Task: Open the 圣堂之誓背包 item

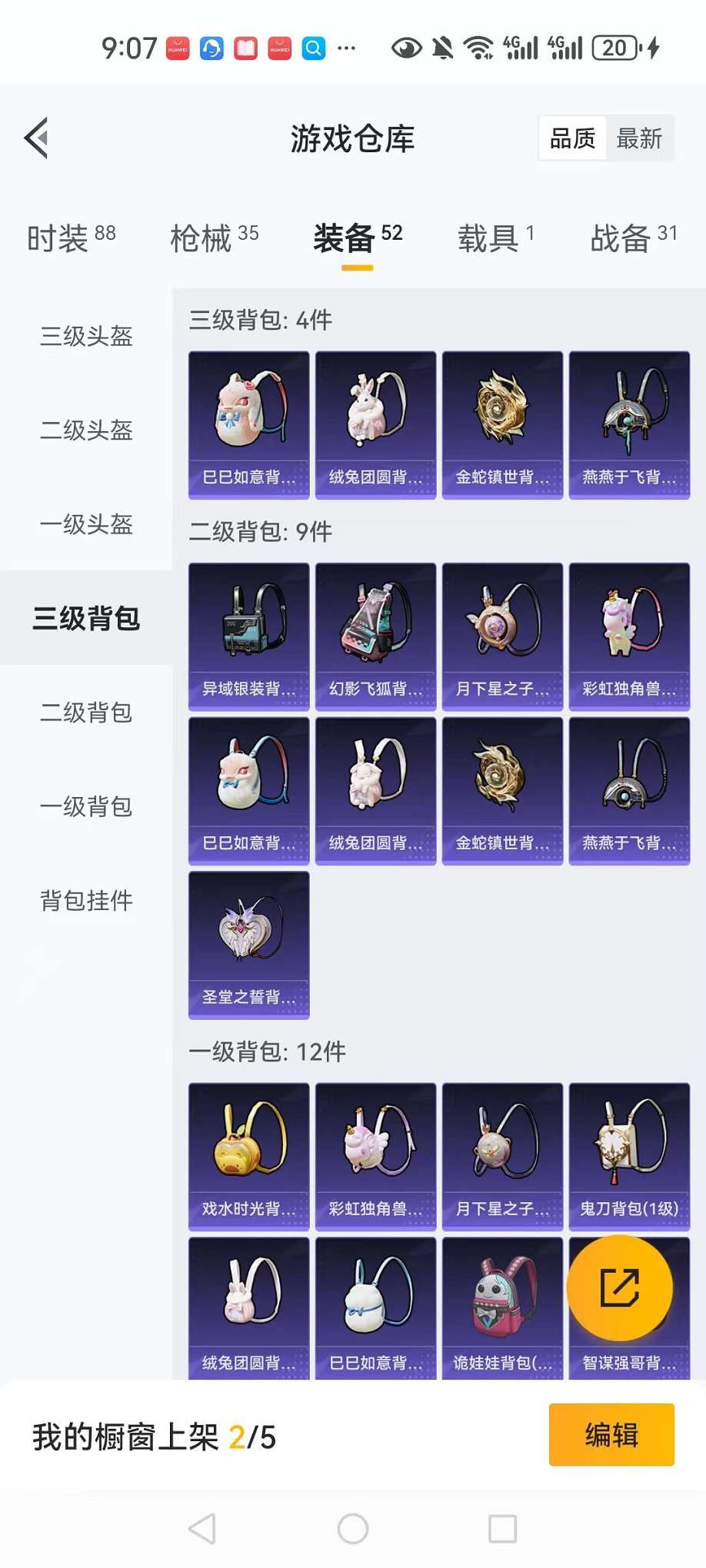Action: (x=248, y=945)
